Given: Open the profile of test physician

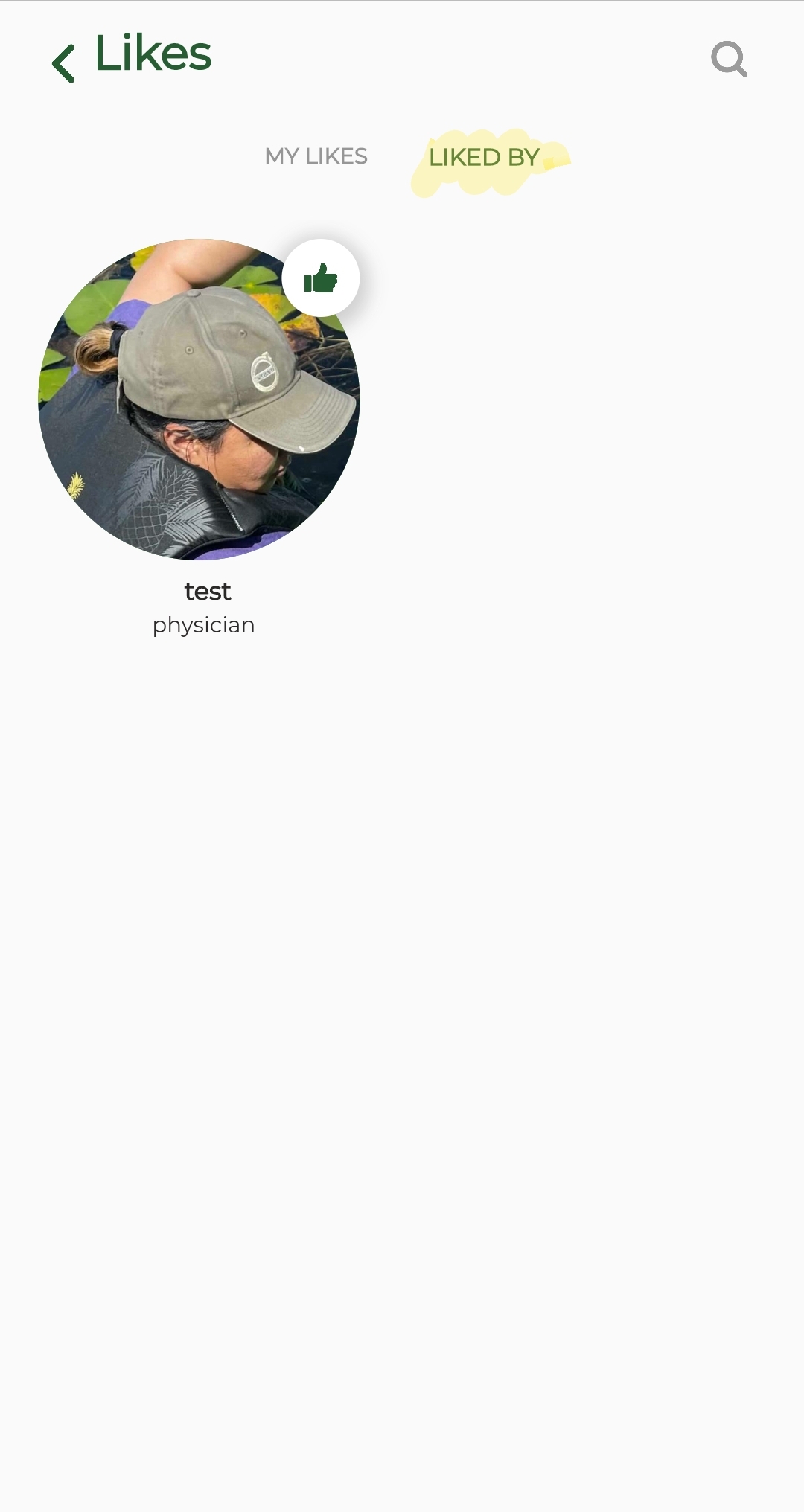Looking at the screenshot, I should click(199, 400).
